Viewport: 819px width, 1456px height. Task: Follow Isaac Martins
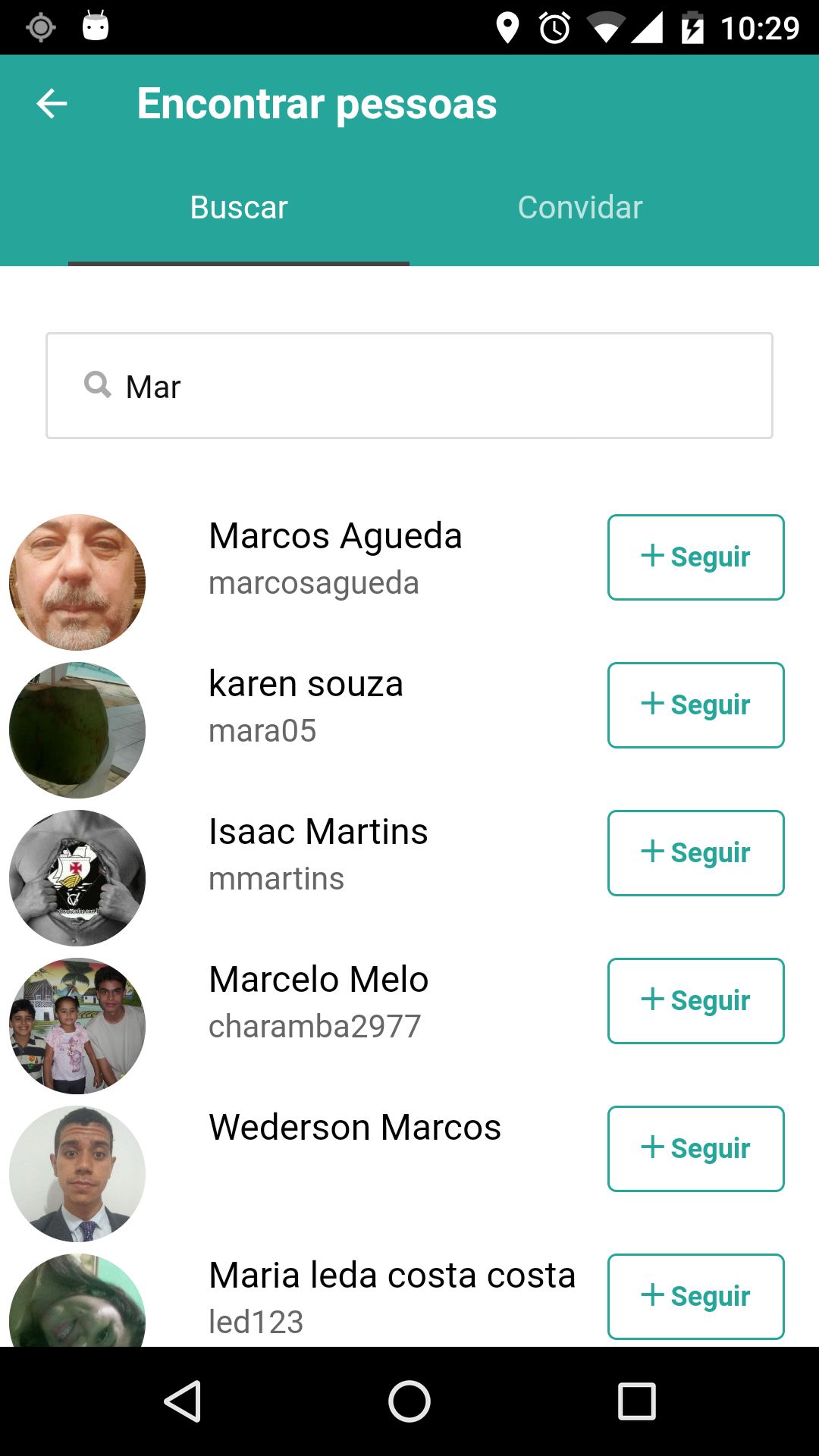[695, 853]
